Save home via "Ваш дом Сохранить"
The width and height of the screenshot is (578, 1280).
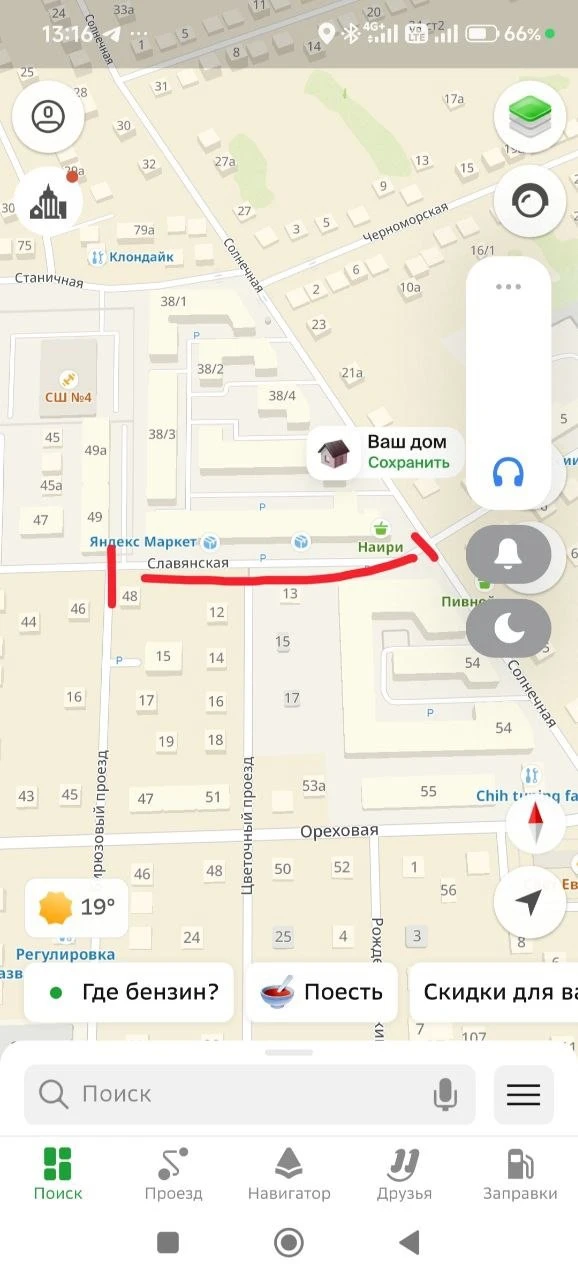(x=386, y=453)
